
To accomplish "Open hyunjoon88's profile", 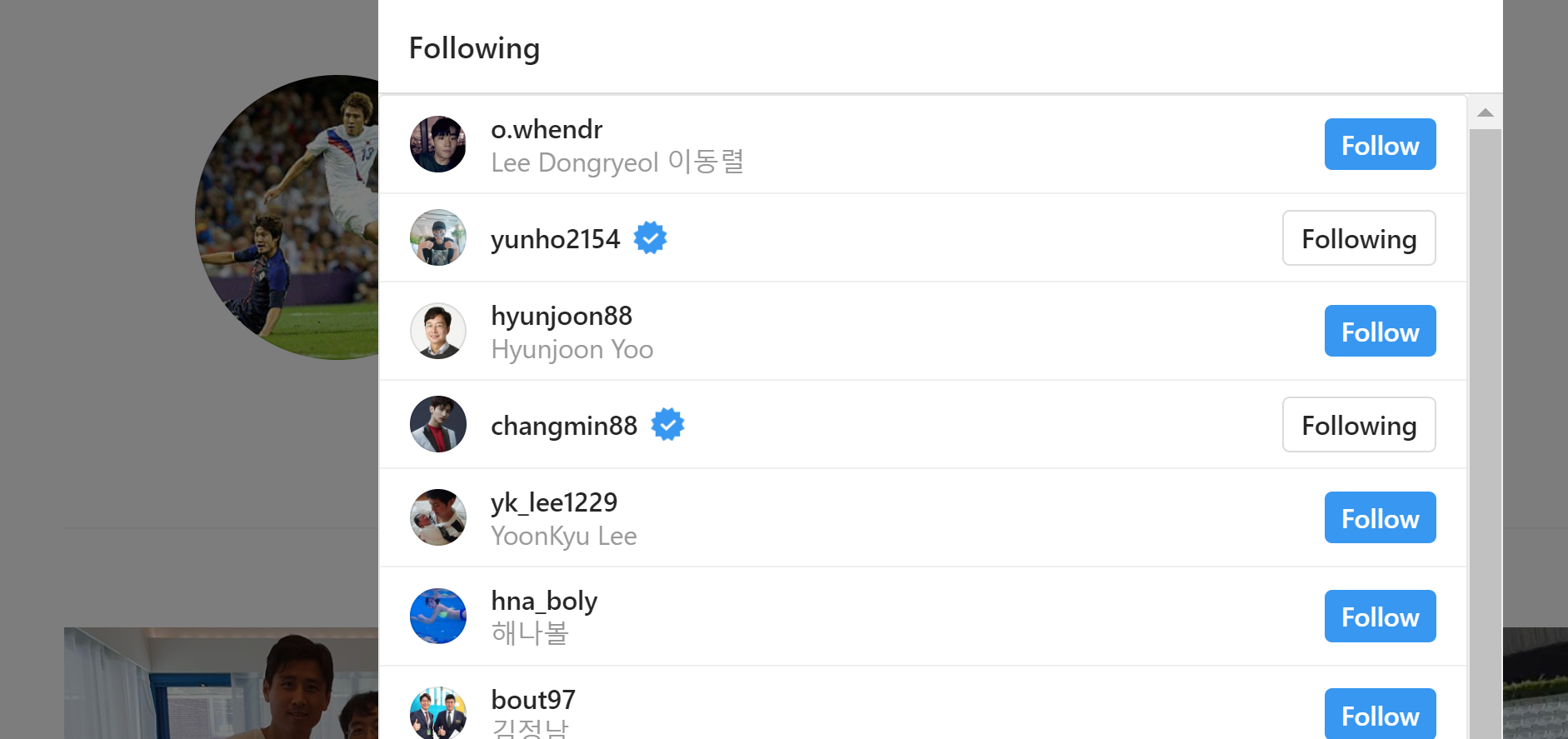I will pyautogui.click(x=561, y=317).
